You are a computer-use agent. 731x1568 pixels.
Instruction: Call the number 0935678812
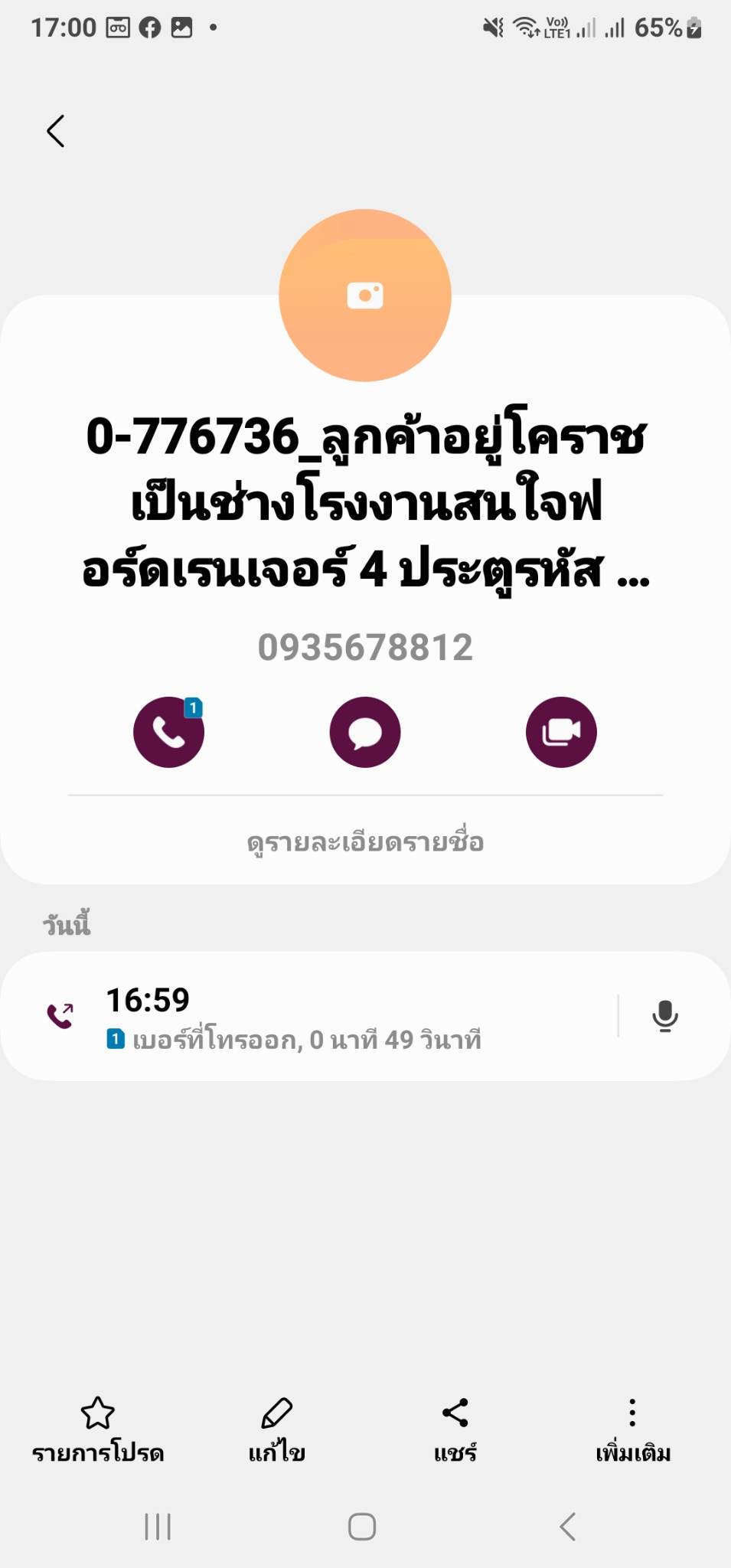pyautogui.click(x=168, y=732)
